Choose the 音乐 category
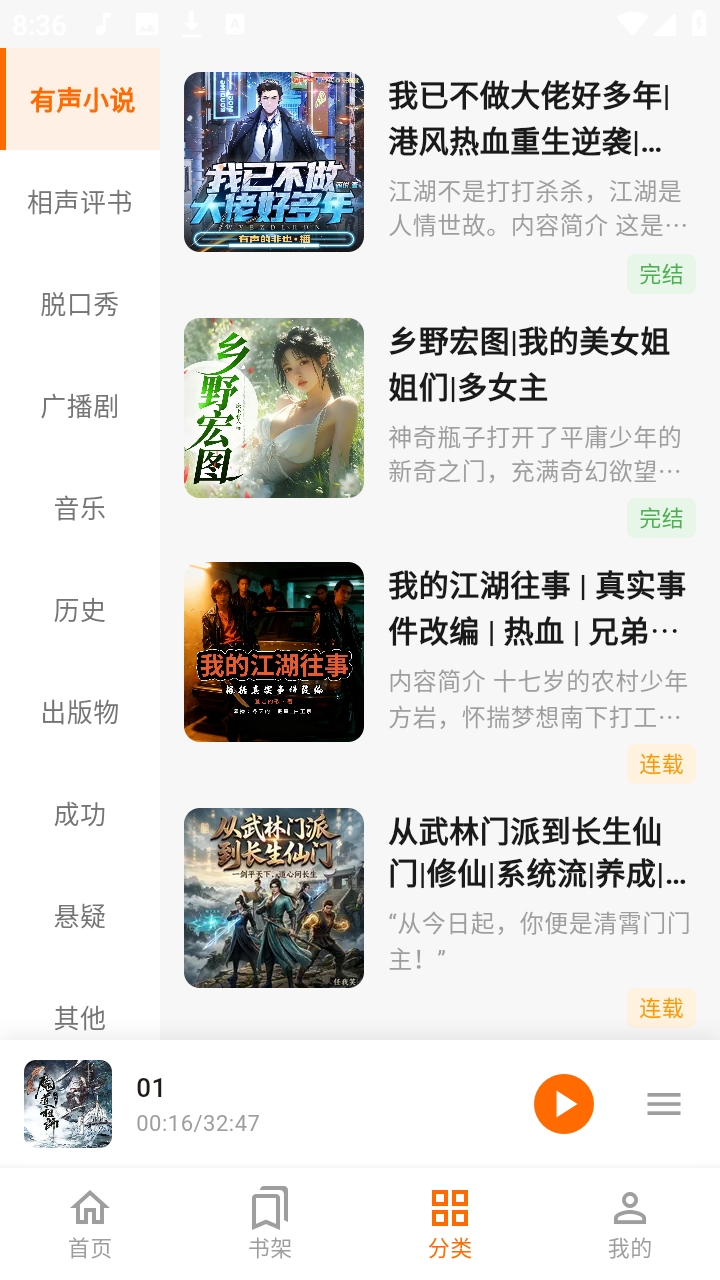The width and height of the screenshot is (720, 1280). click(x=80, y=508)
